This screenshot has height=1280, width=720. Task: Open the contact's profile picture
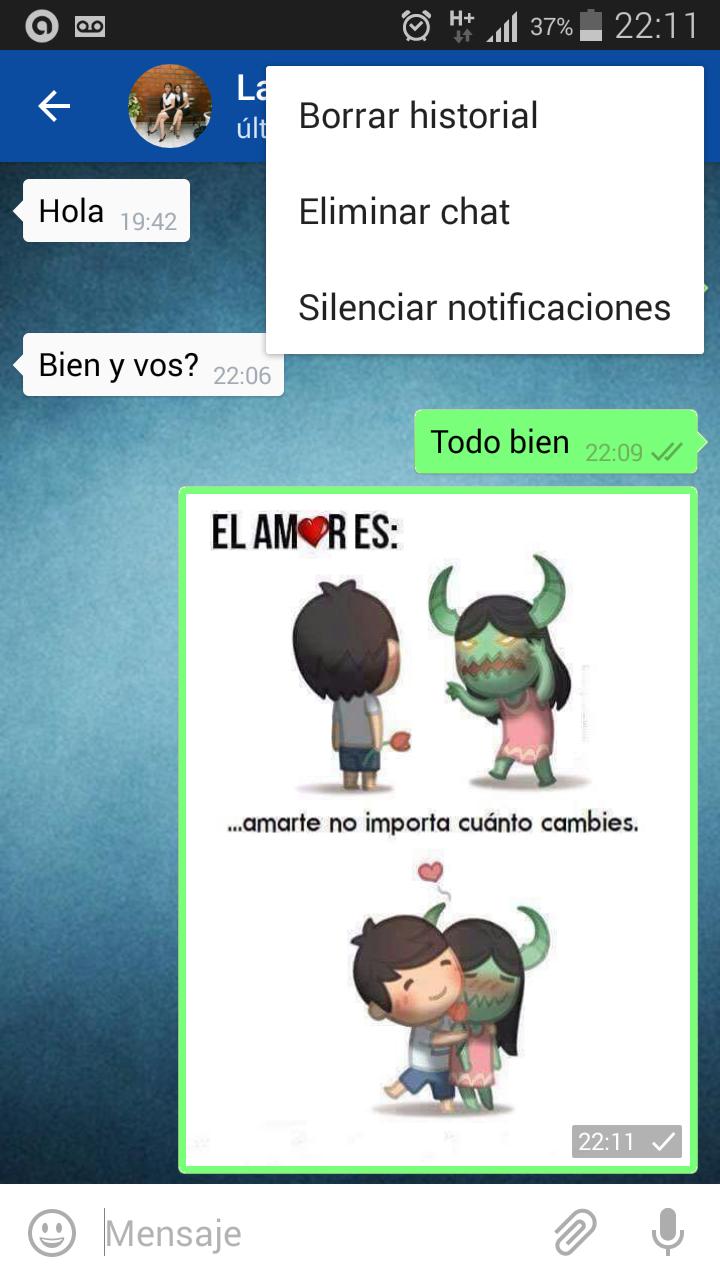point(170,106)
